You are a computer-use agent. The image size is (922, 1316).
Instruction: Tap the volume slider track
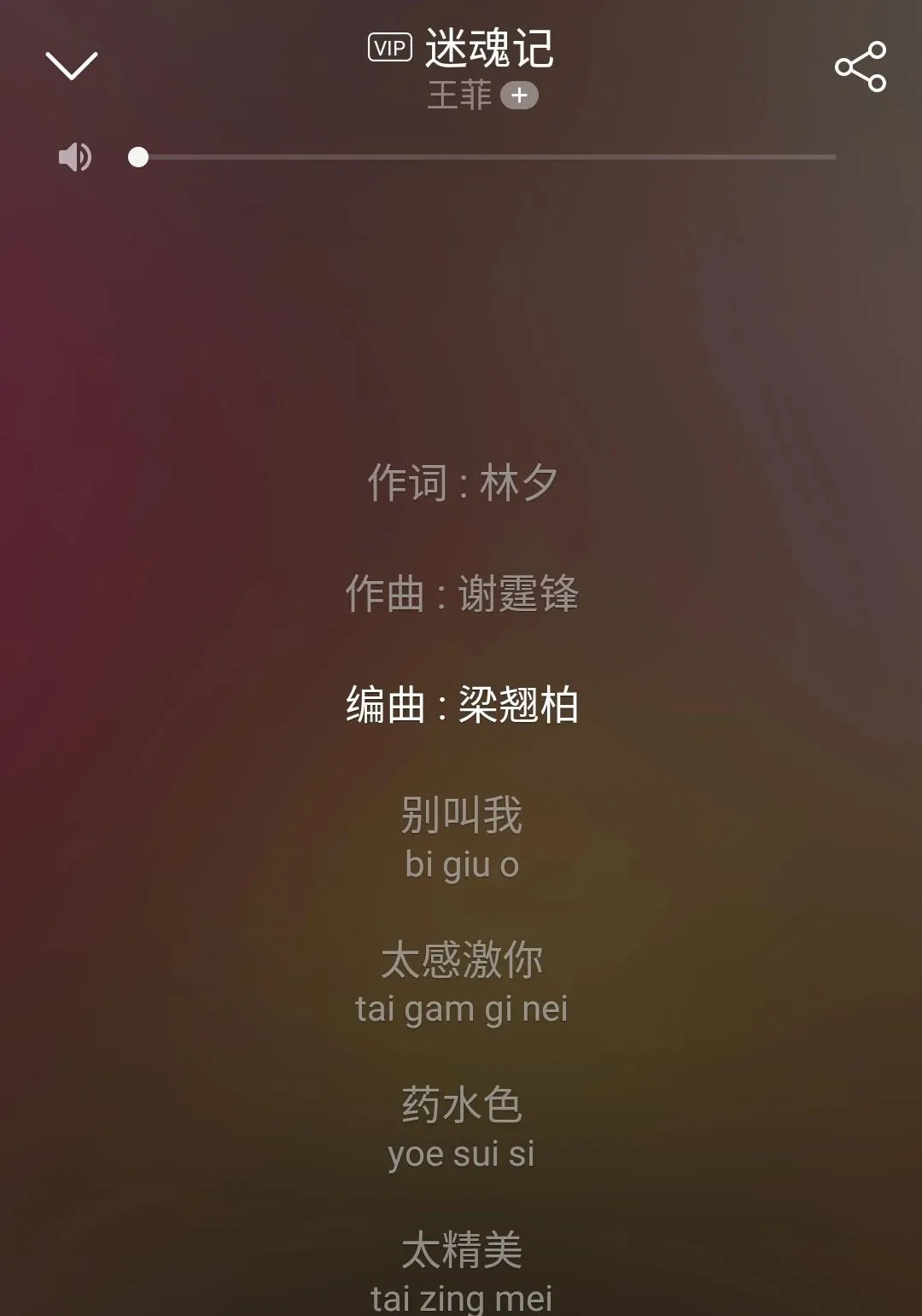tap(487, 157)
